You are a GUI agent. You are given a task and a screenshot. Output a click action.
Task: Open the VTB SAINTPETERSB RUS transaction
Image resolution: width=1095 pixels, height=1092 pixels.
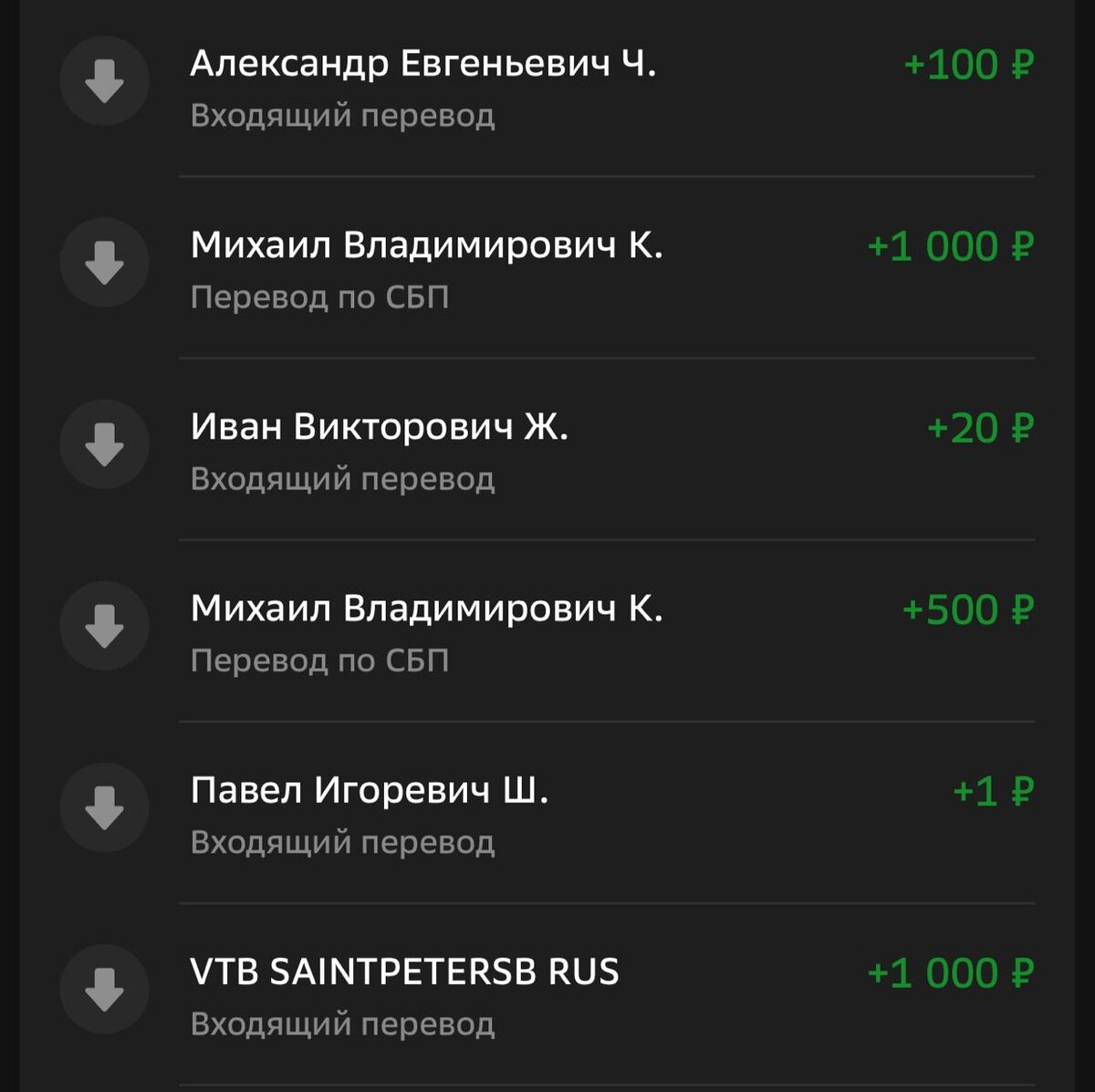[547, 994]
